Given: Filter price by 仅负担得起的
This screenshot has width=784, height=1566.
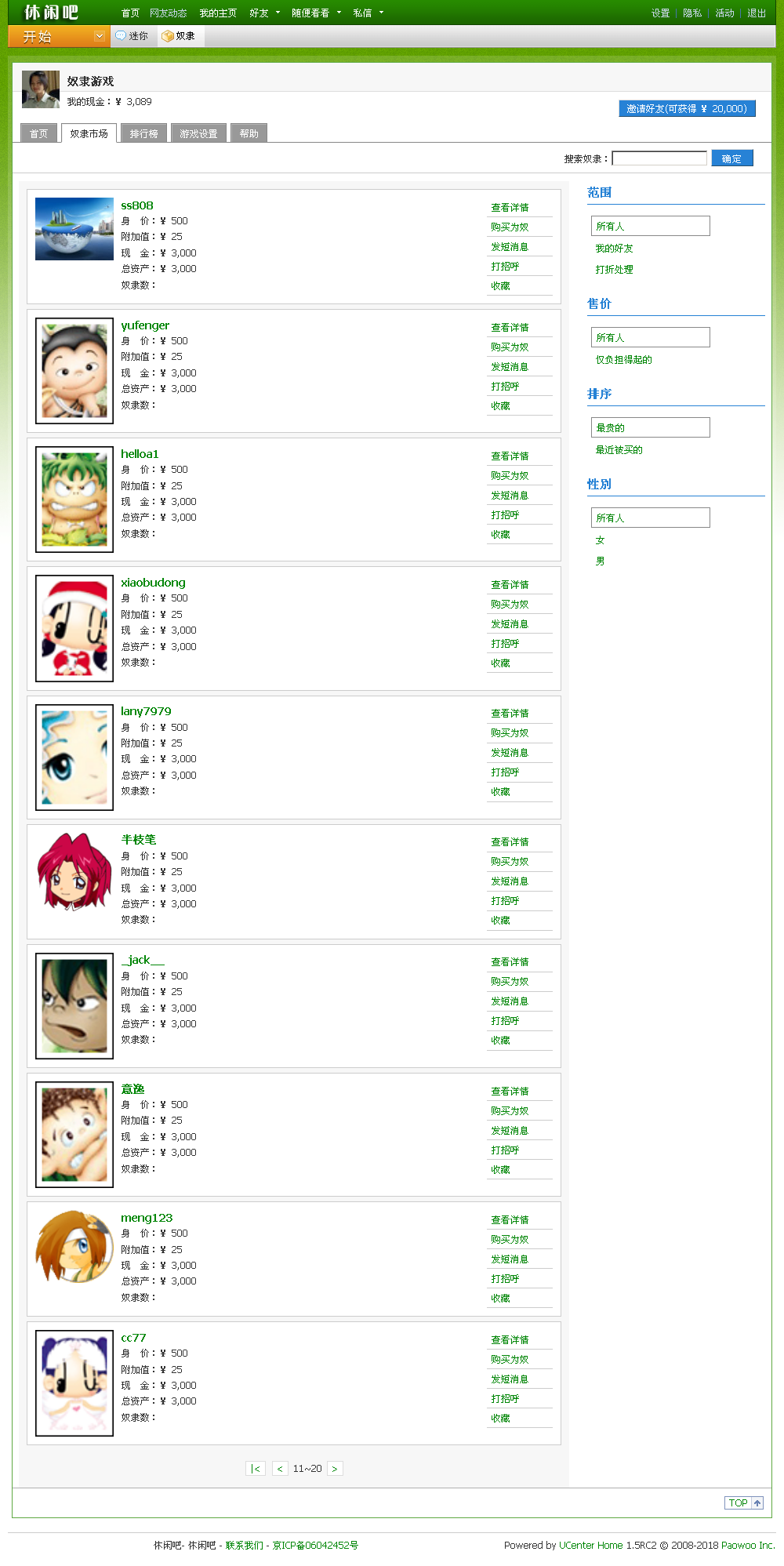Looking at the screenshot, I should tap(623, 360).
